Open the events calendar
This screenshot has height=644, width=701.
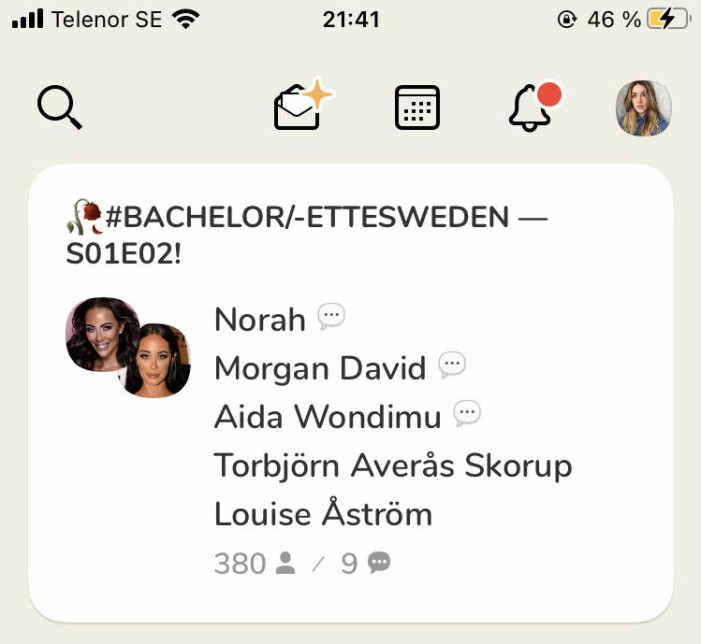pos(417,107)
